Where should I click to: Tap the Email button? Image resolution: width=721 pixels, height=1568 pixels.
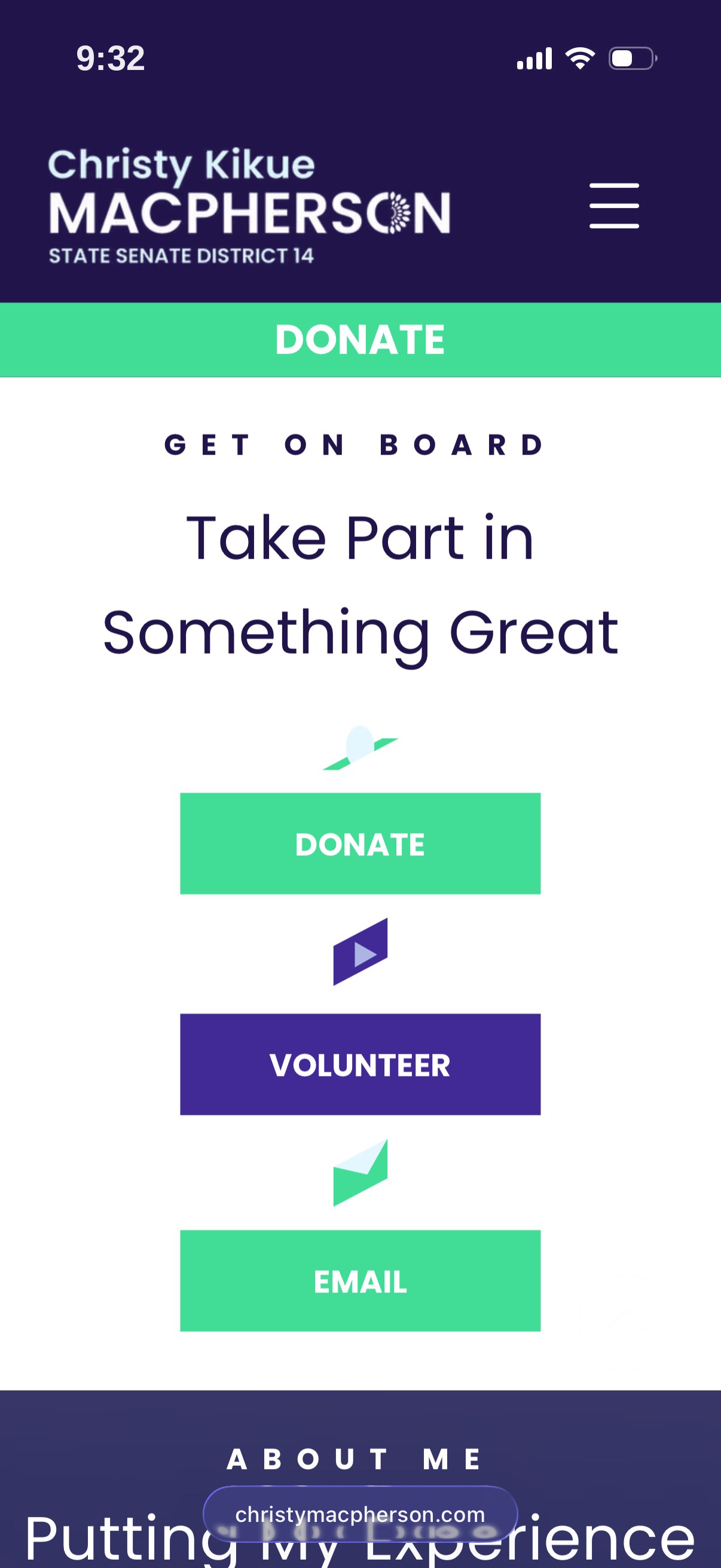pyautogui.click(x=360, y=1281)
